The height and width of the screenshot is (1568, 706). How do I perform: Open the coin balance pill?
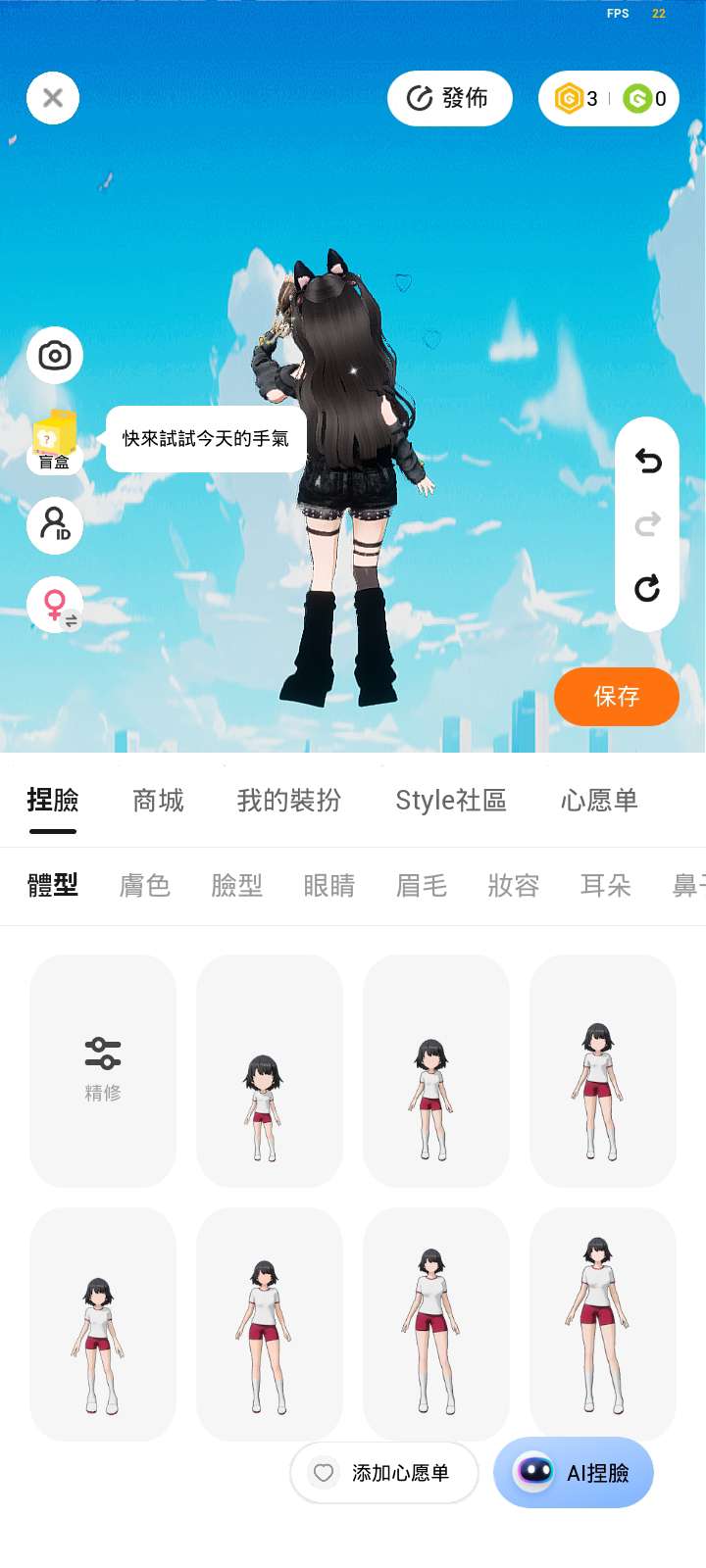pos(608,98)
